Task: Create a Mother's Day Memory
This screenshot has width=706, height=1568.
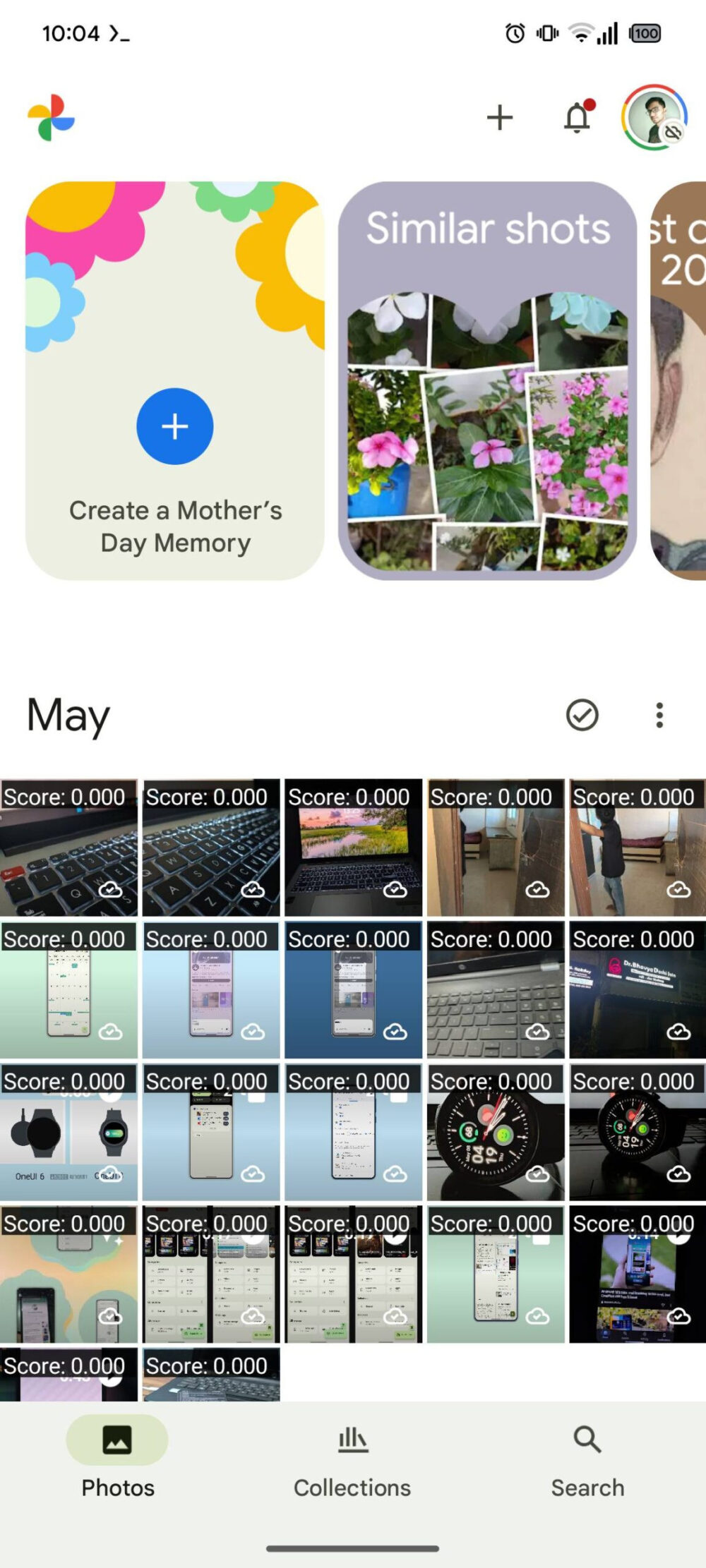Action: coord(175,426)
